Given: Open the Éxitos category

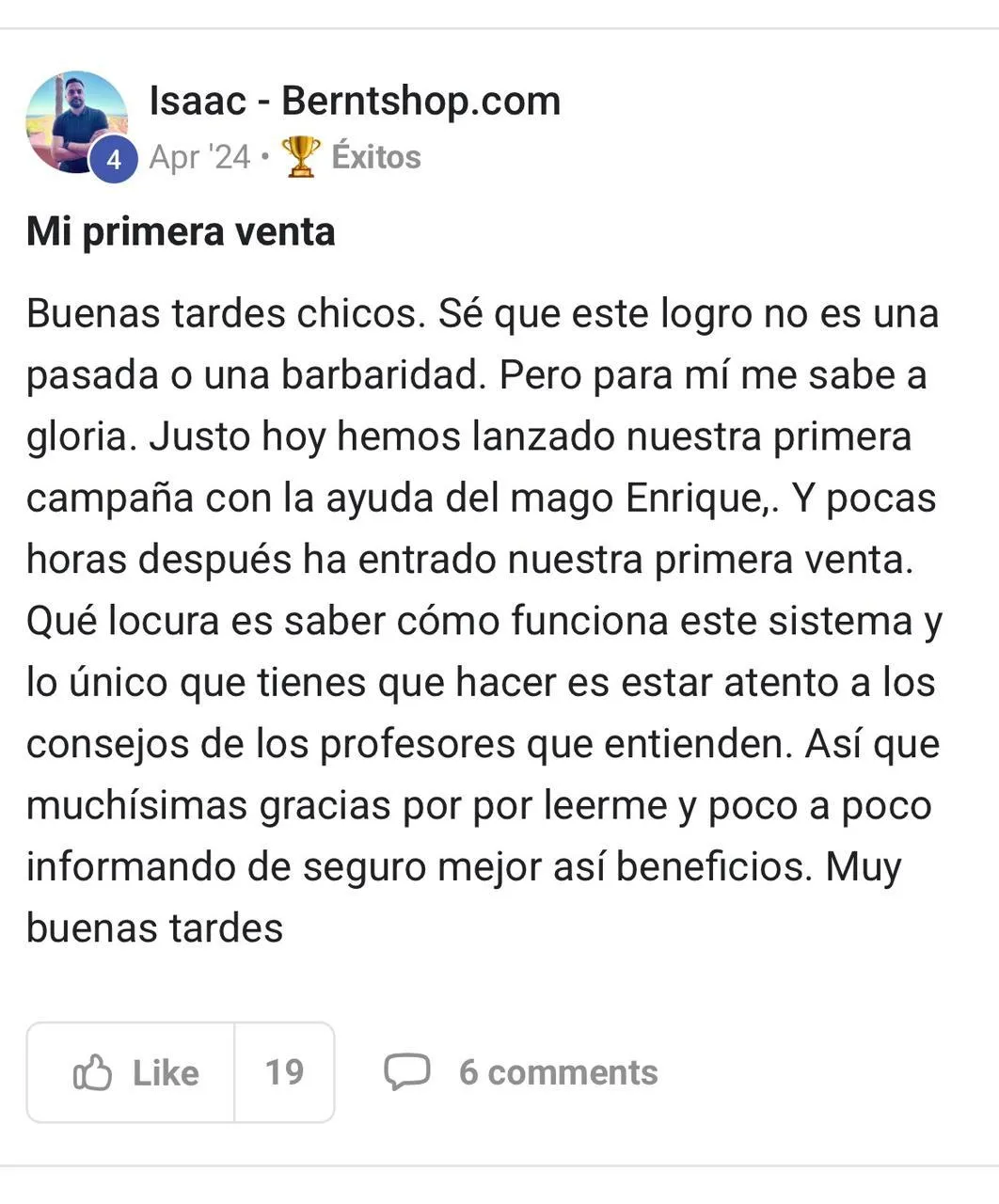Looking at the screenshot, I should click(352, 156).
